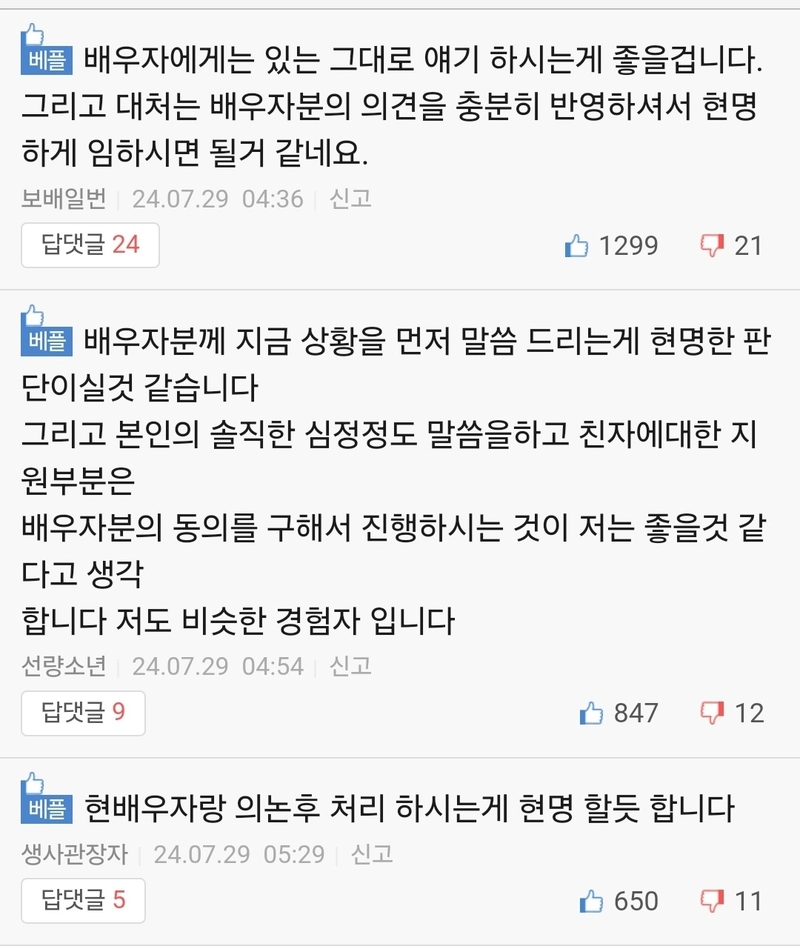Open 보배일번's profile name
This screenshot has width=800, height=952.
point(63,198)
